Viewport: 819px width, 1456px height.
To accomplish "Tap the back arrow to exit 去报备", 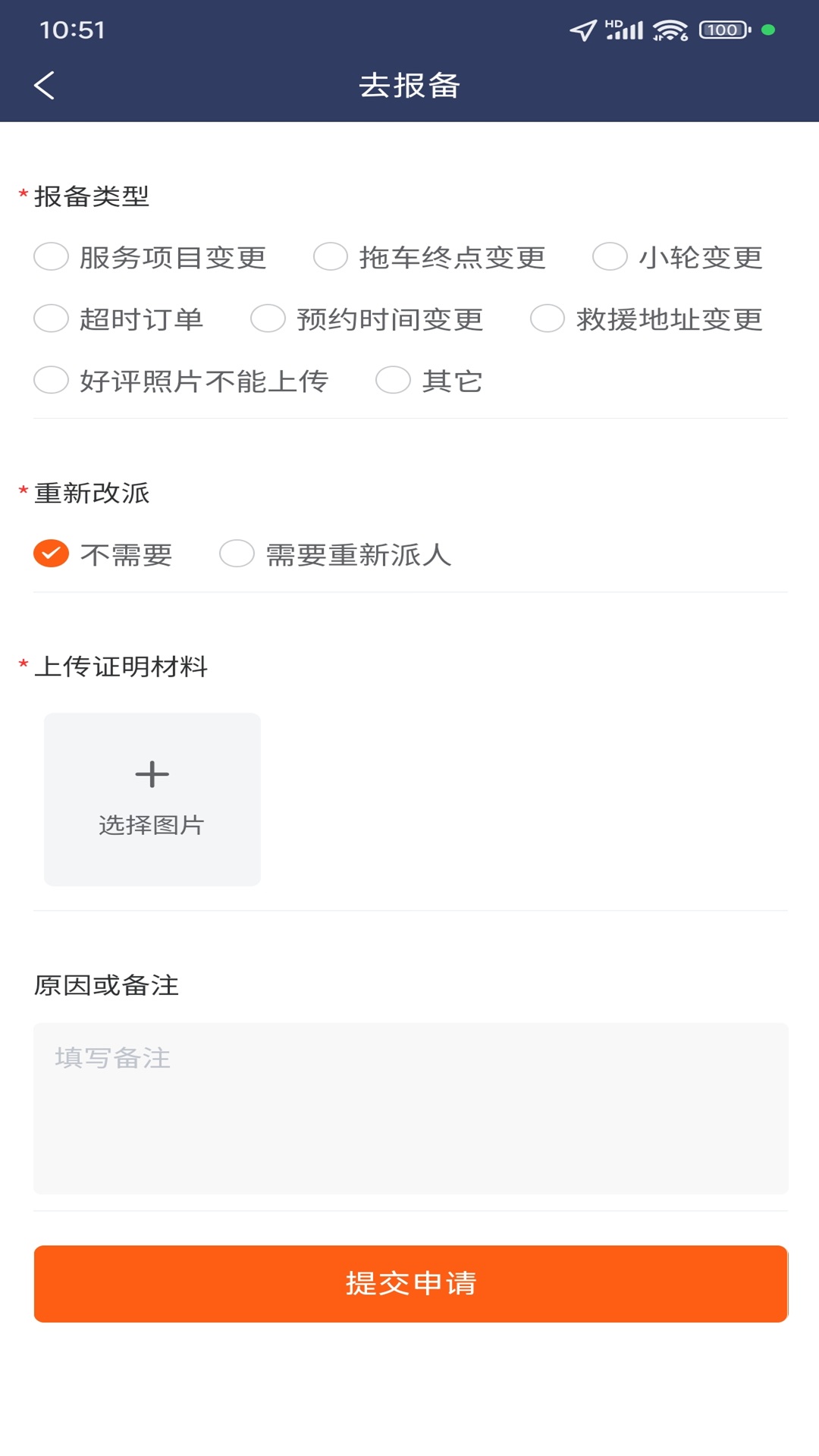I will point(45,85).
